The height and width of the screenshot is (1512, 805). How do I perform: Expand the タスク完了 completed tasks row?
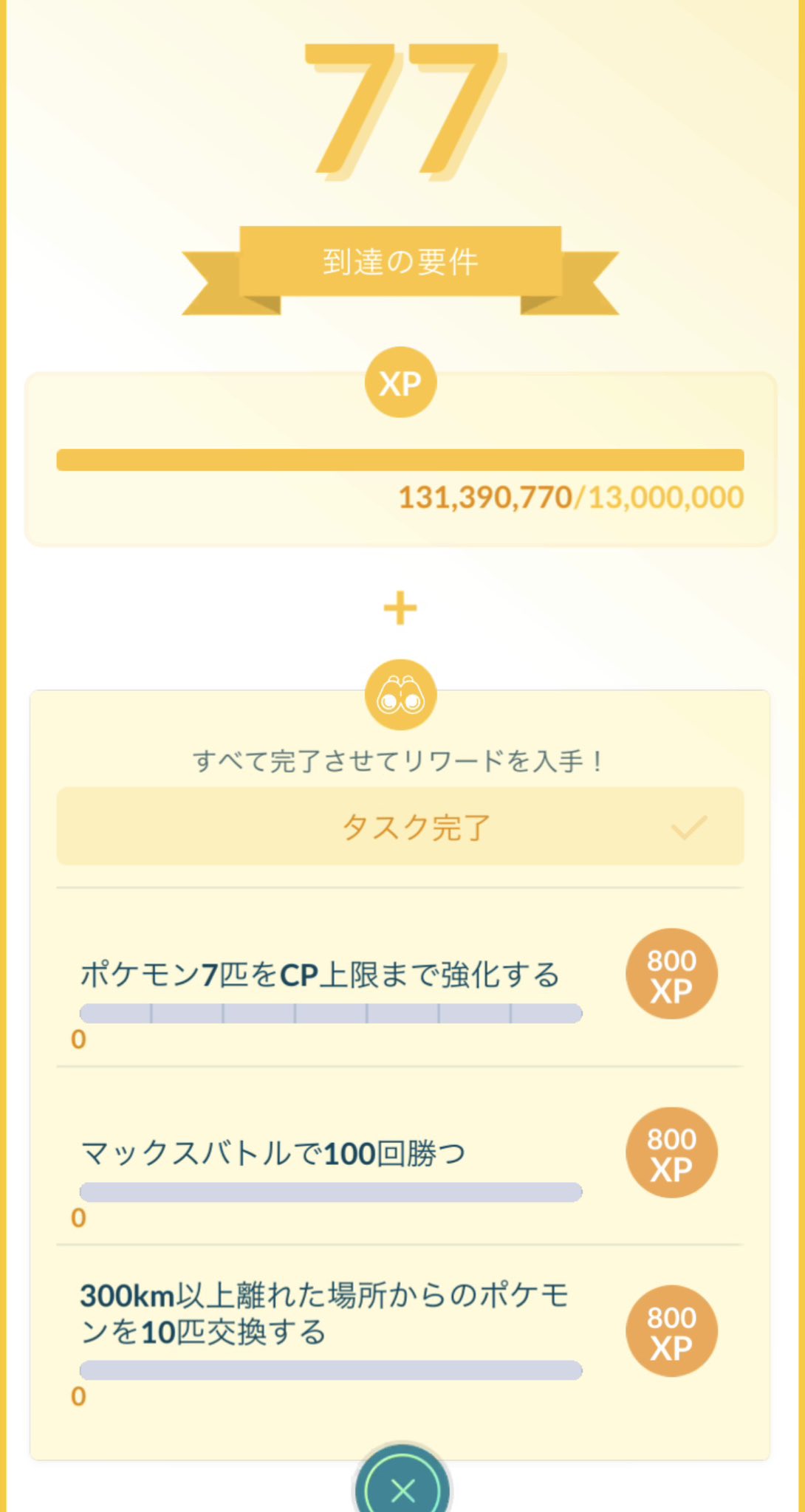click(x=400, y=826)
